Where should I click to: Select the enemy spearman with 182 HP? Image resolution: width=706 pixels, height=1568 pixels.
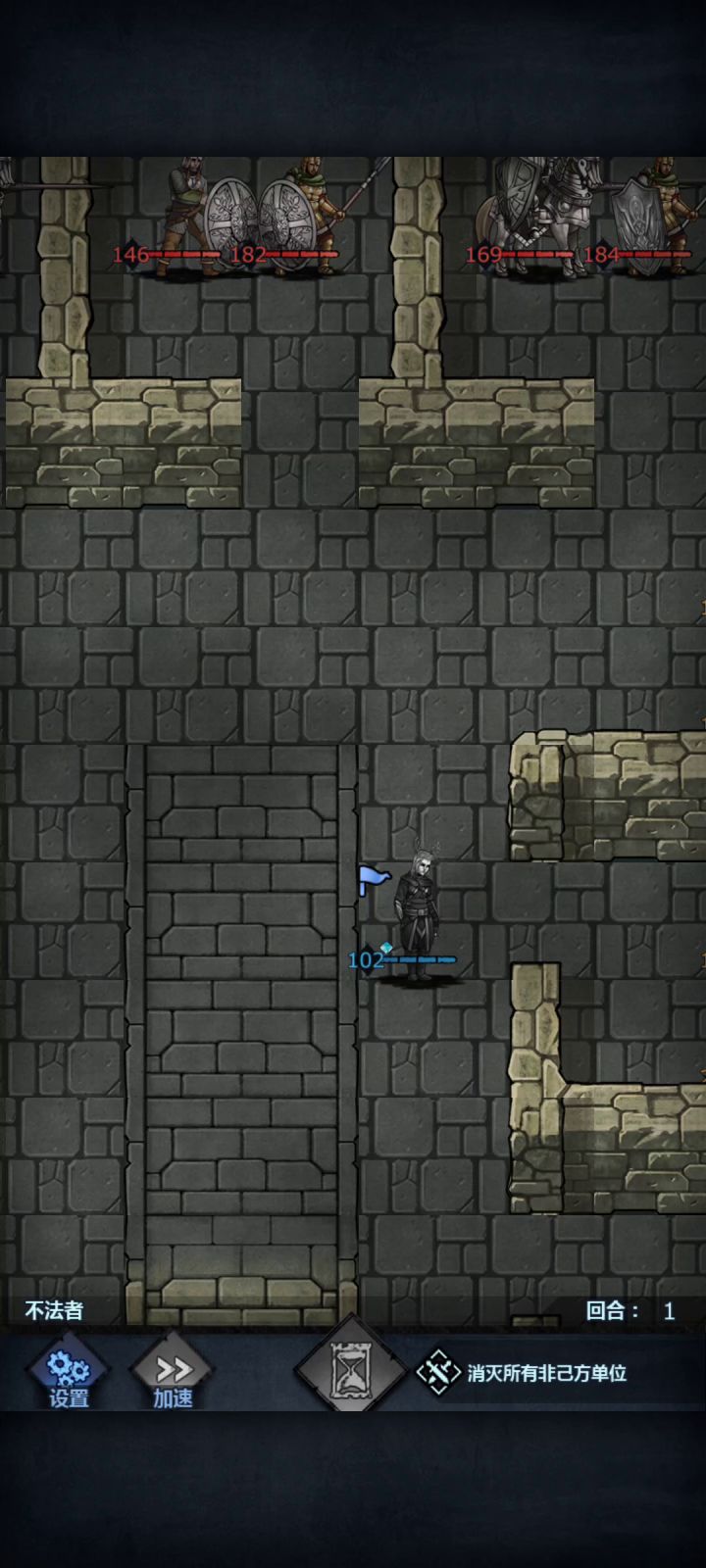pos(304,216)
